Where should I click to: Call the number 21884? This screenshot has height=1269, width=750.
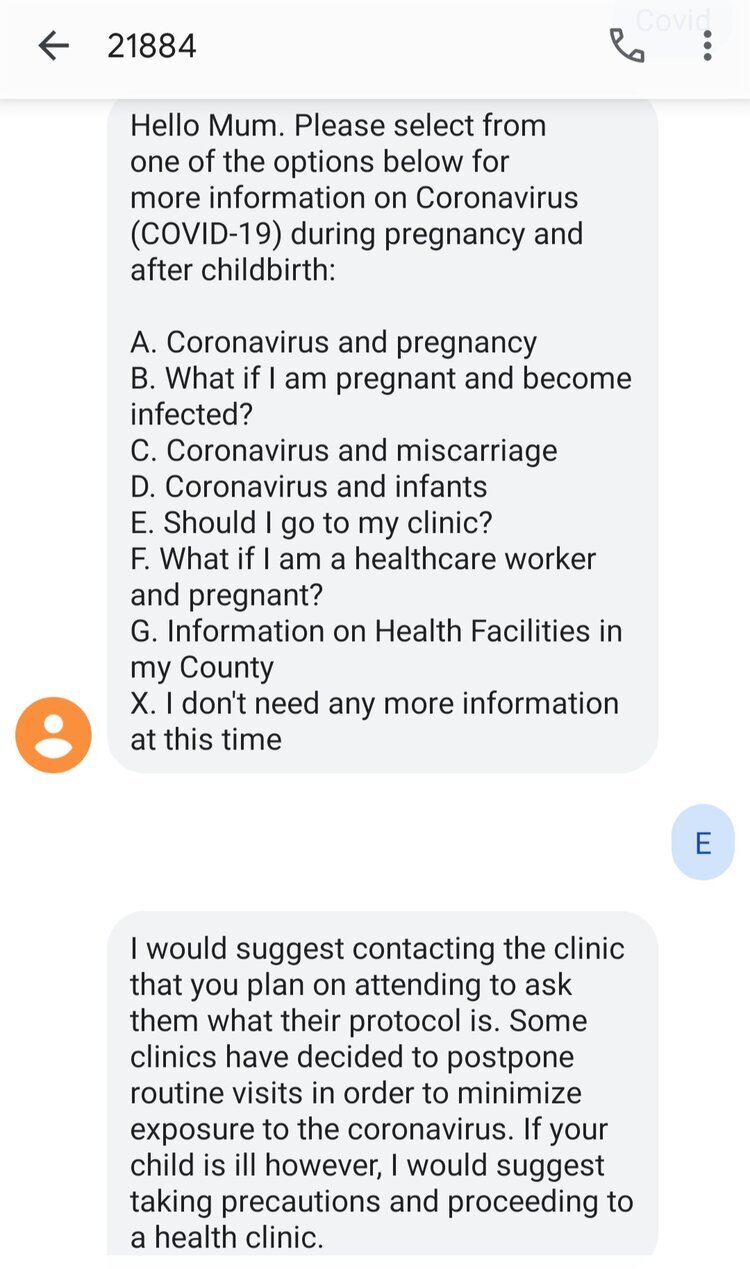[x=627, y=46]
